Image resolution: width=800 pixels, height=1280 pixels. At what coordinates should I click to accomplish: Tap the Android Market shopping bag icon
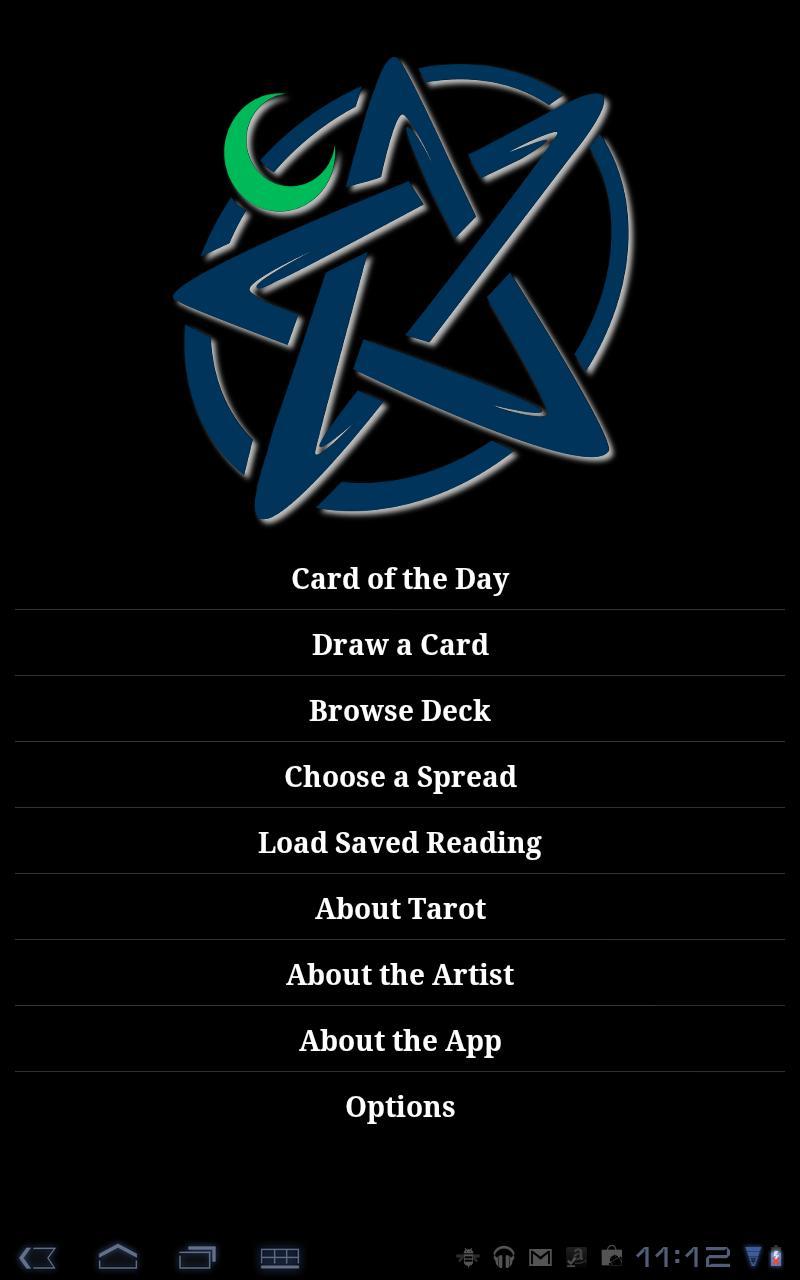[610, 1257]
